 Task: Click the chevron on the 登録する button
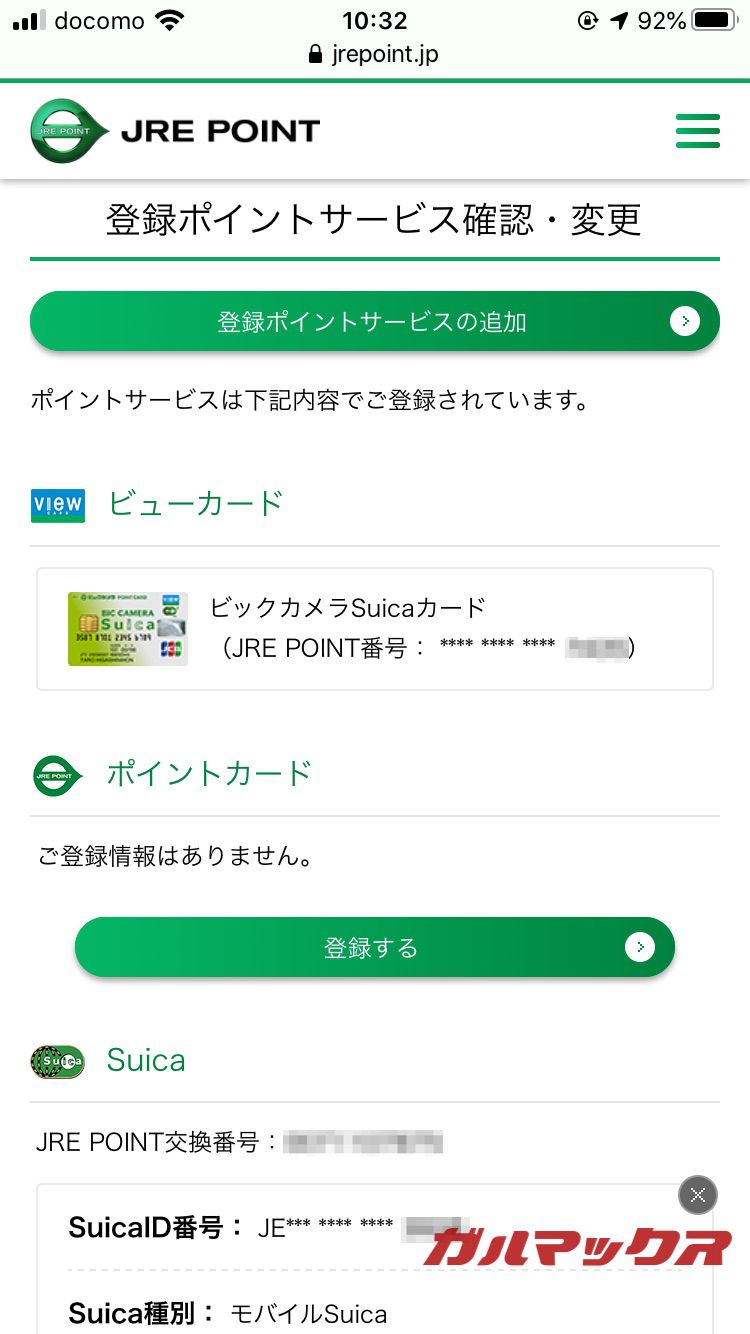[640, 946]
